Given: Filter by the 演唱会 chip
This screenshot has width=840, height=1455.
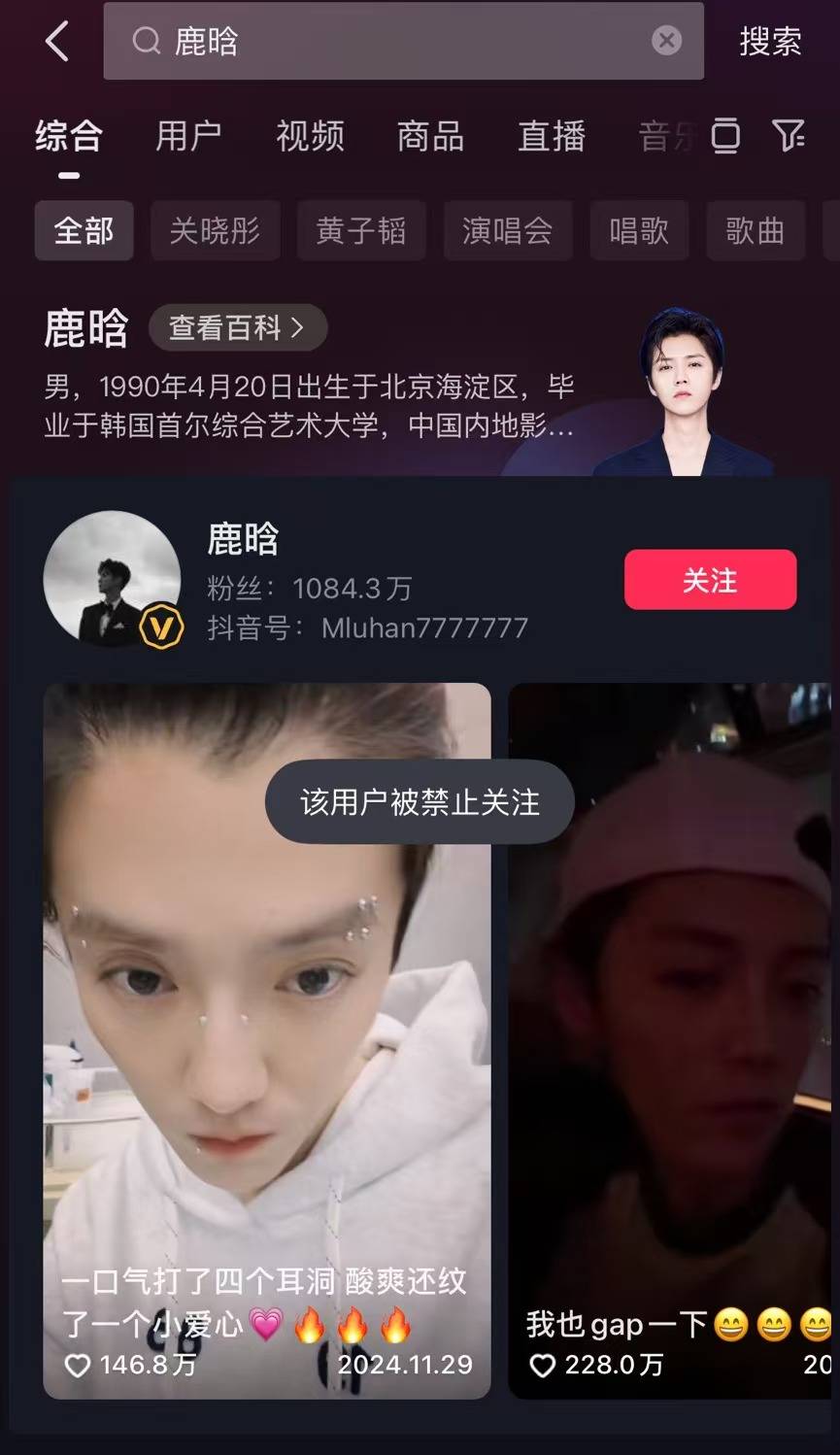Looking at the screenshot, I should click(x=507, y=231).
